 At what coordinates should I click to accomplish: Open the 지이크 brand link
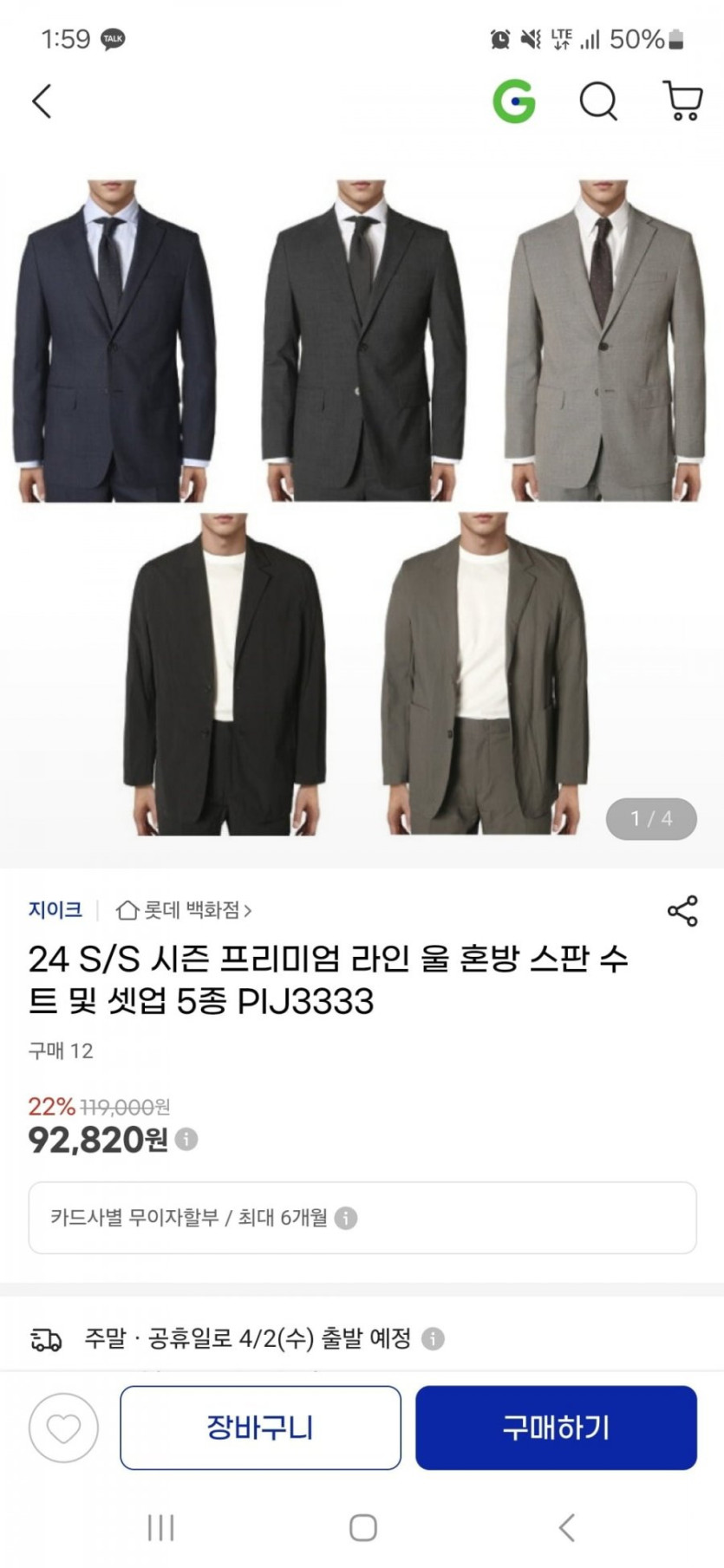[x=55, y=909]
